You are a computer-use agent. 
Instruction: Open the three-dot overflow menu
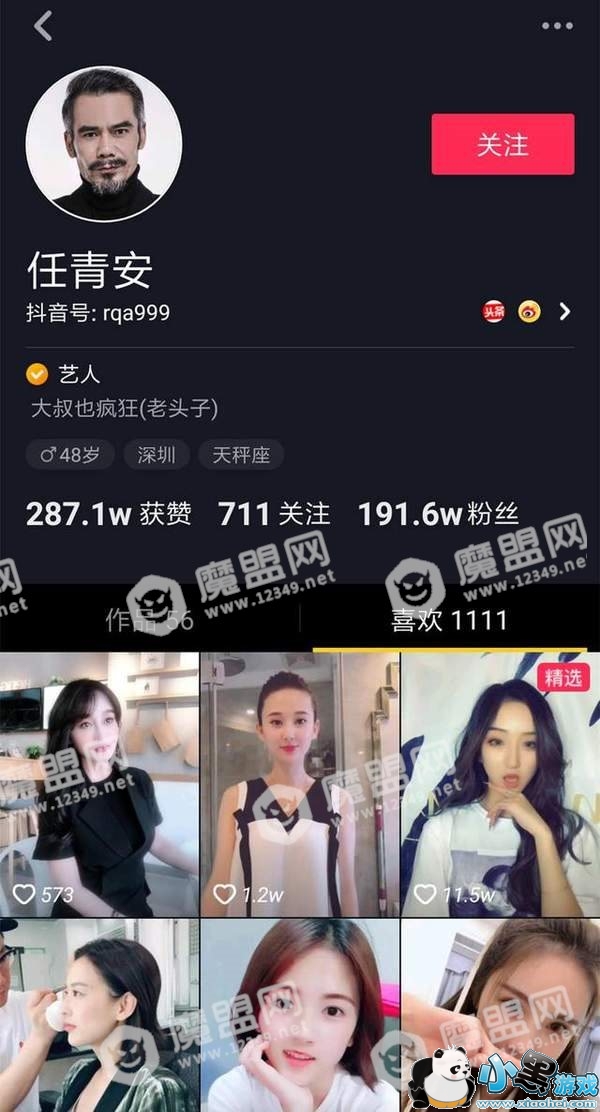pos(557,26)
